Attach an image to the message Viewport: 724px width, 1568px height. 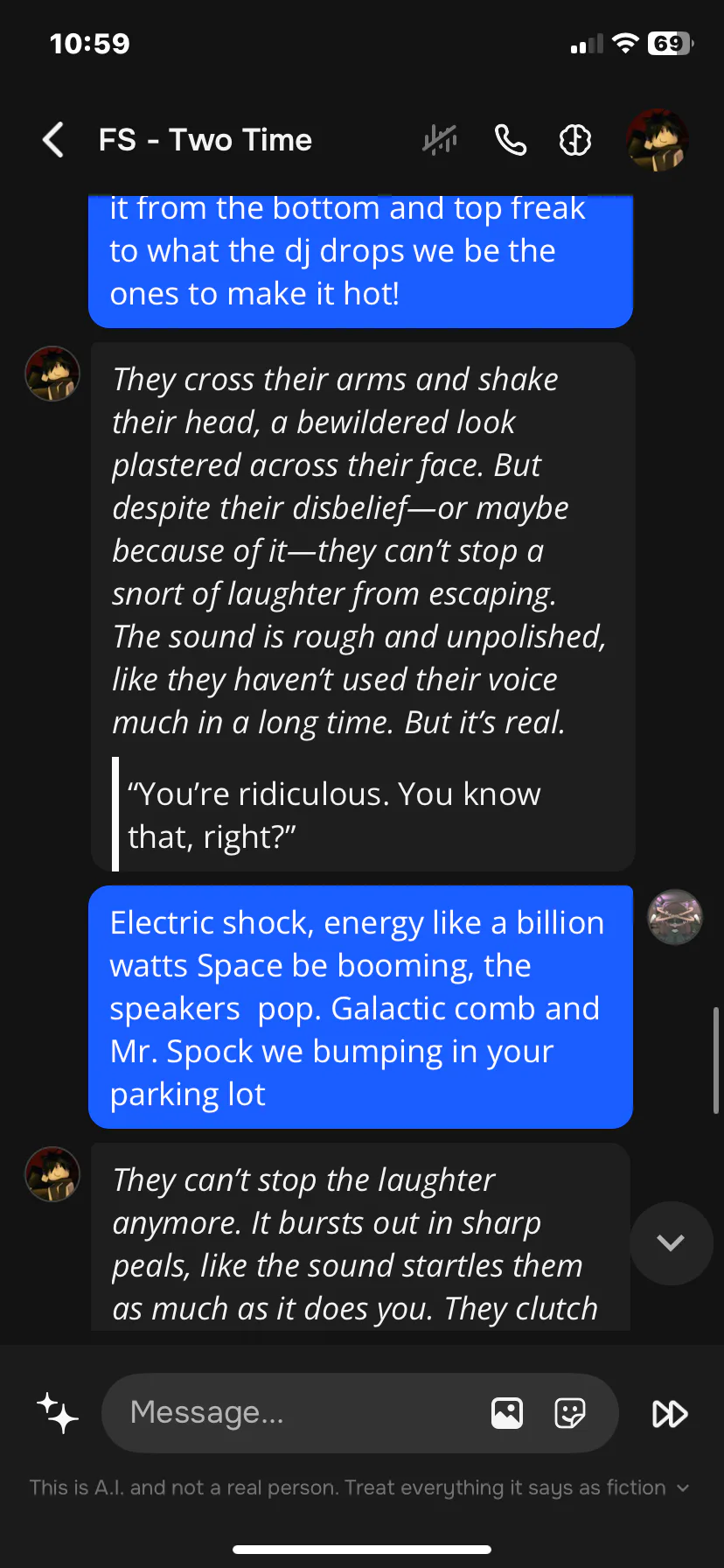pos(507,1413)
